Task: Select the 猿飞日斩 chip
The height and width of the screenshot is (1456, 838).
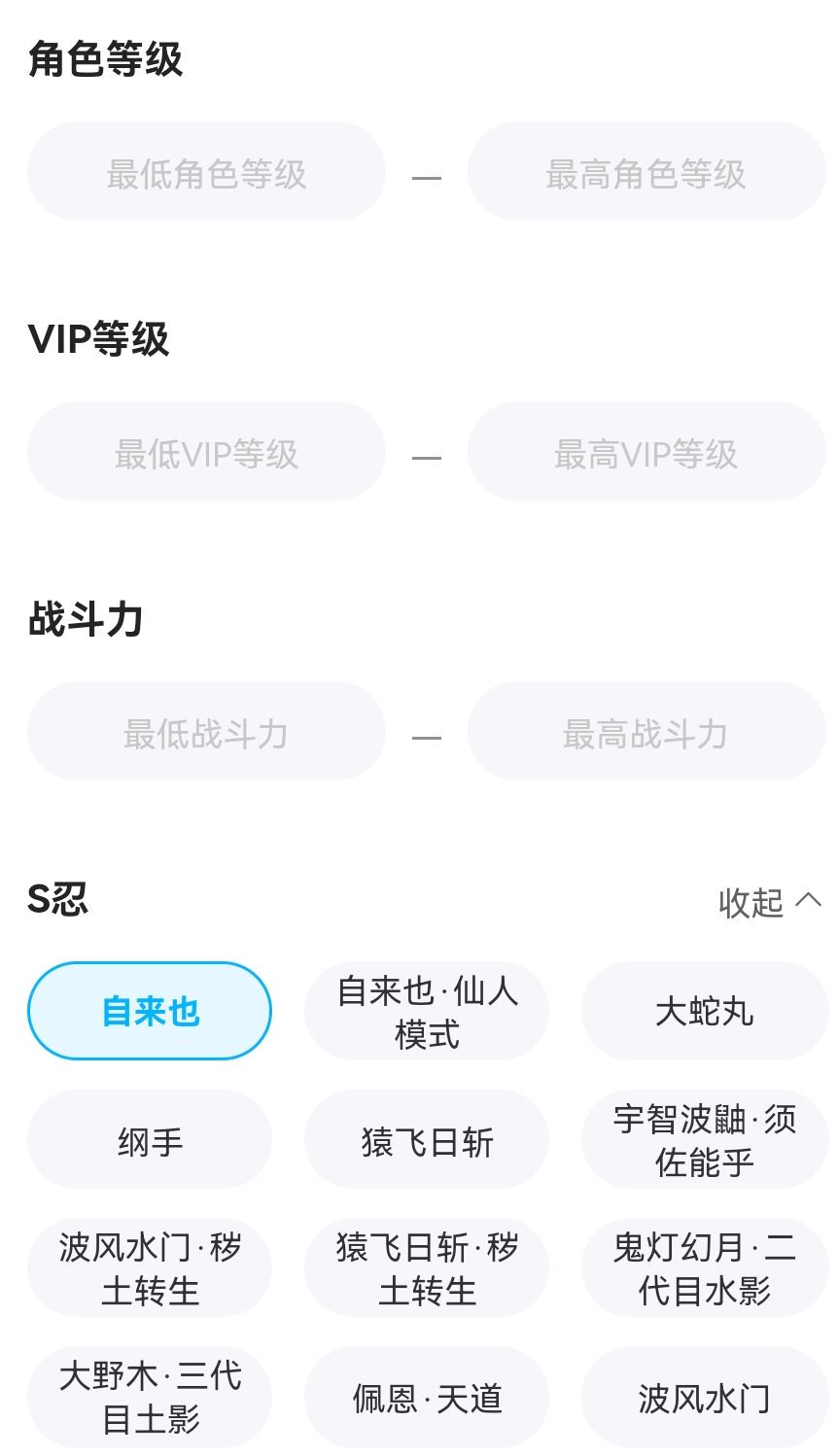Action: [427, 1140]
